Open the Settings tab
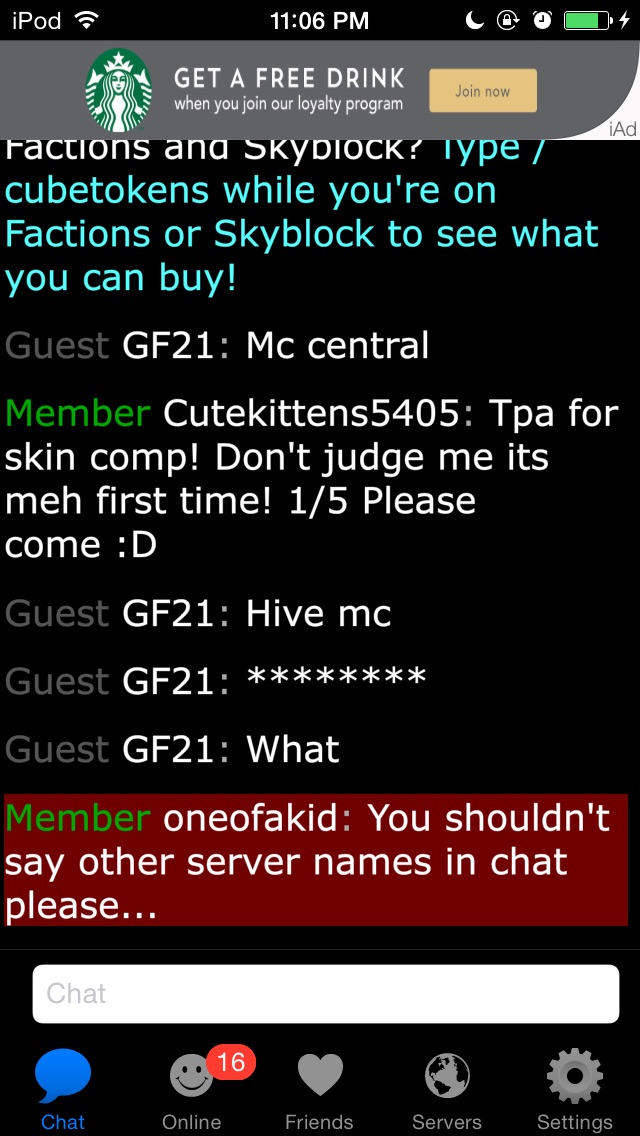The height and width of the screenshot is (1136, 640). [575, 1090]
